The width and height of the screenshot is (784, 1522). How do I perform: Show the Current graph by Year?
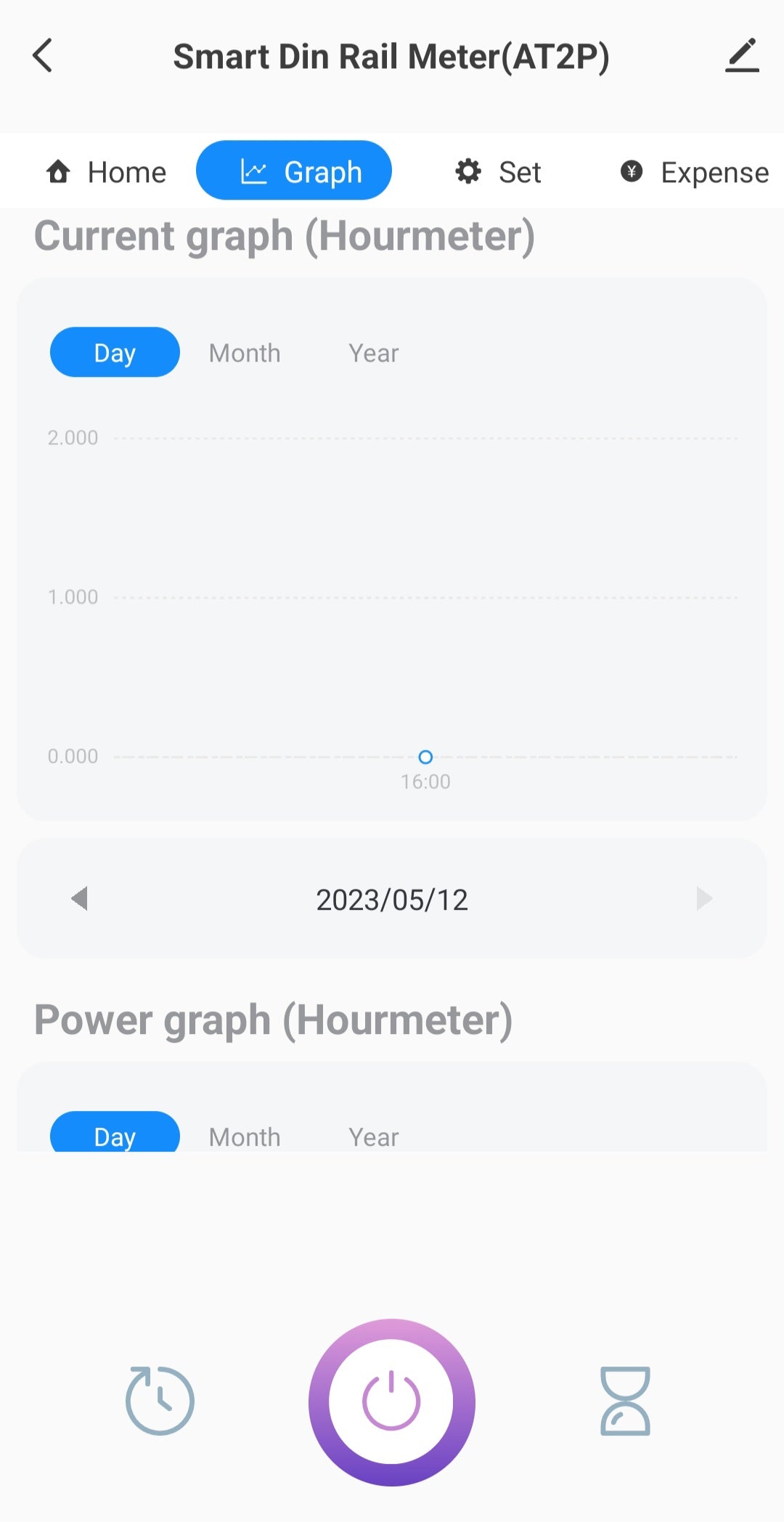point(373,353)
